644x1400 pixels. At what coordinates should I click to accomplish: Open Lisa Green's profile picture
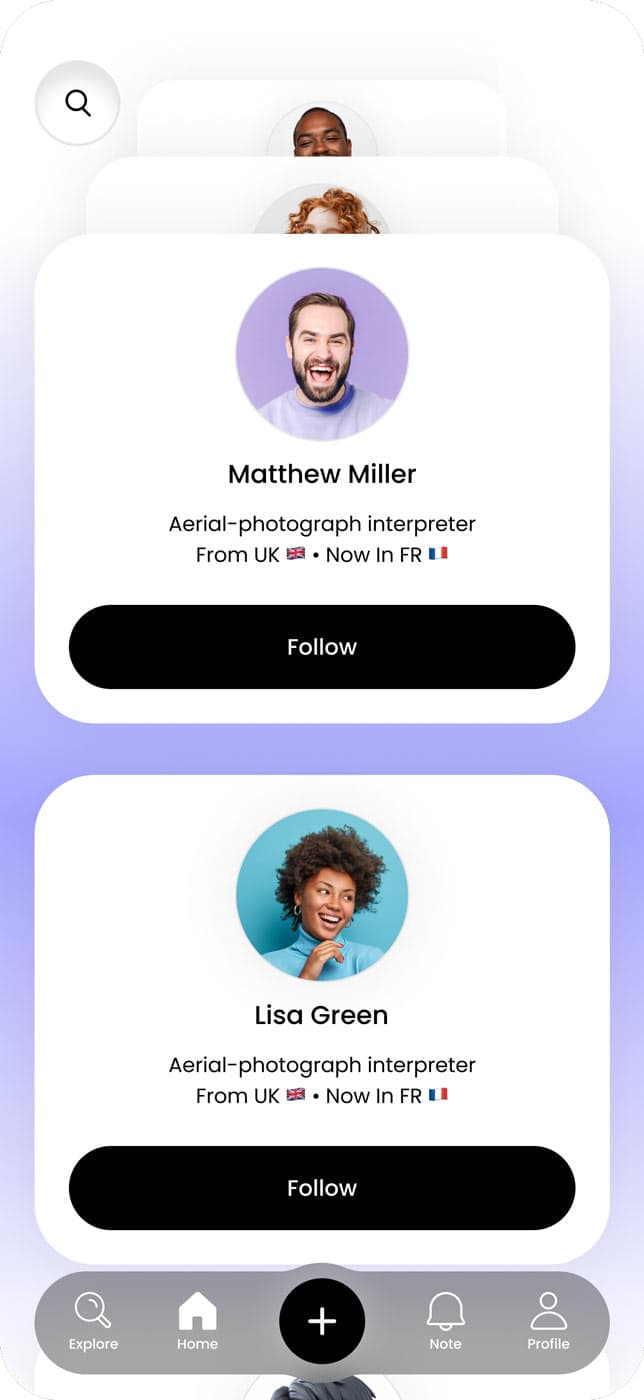click(x=321, y=895)
